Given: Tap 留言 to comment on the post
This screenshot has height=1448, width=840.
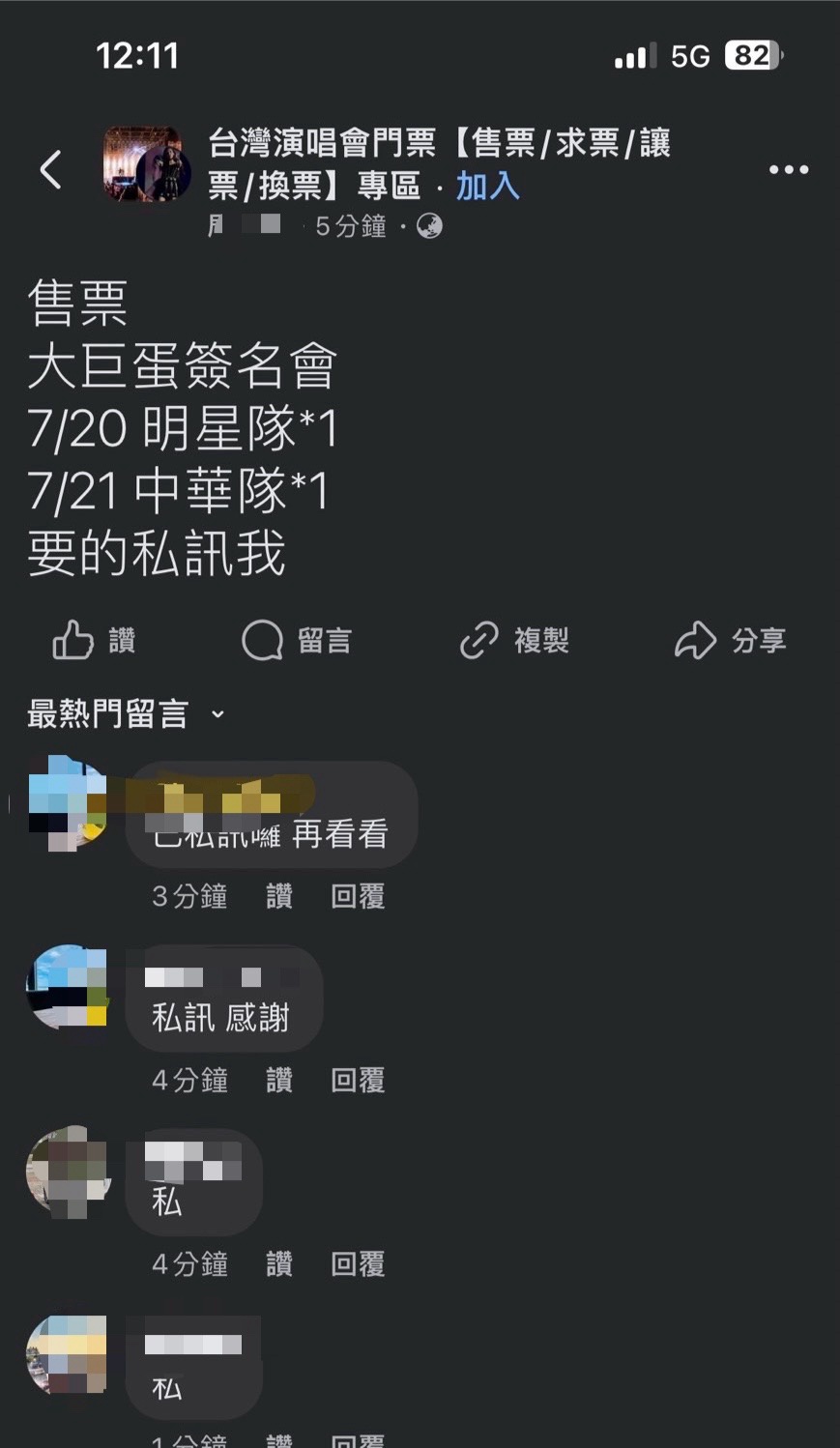Looking at the screenshot, I should pos(297,640).
